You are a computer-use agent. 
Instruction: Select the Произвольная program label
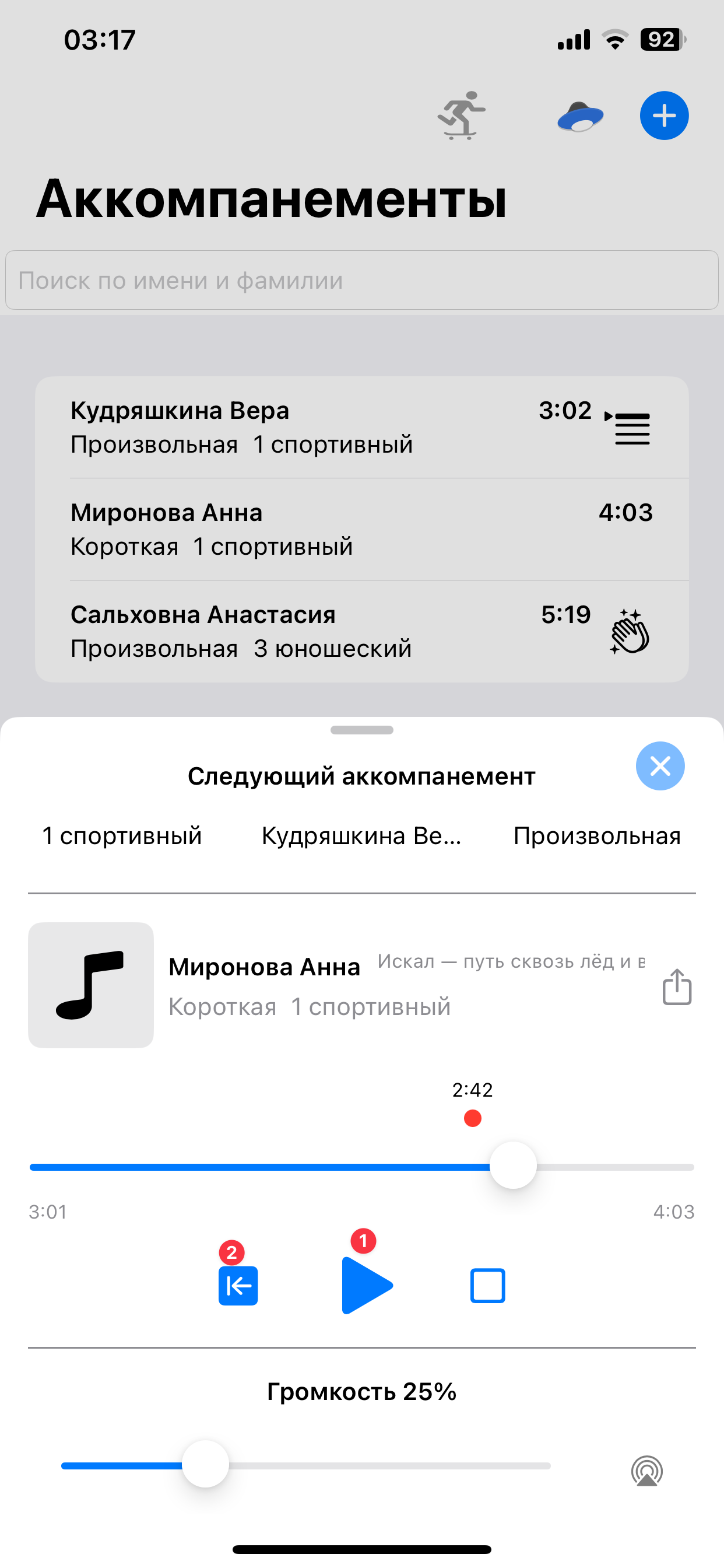598,836
